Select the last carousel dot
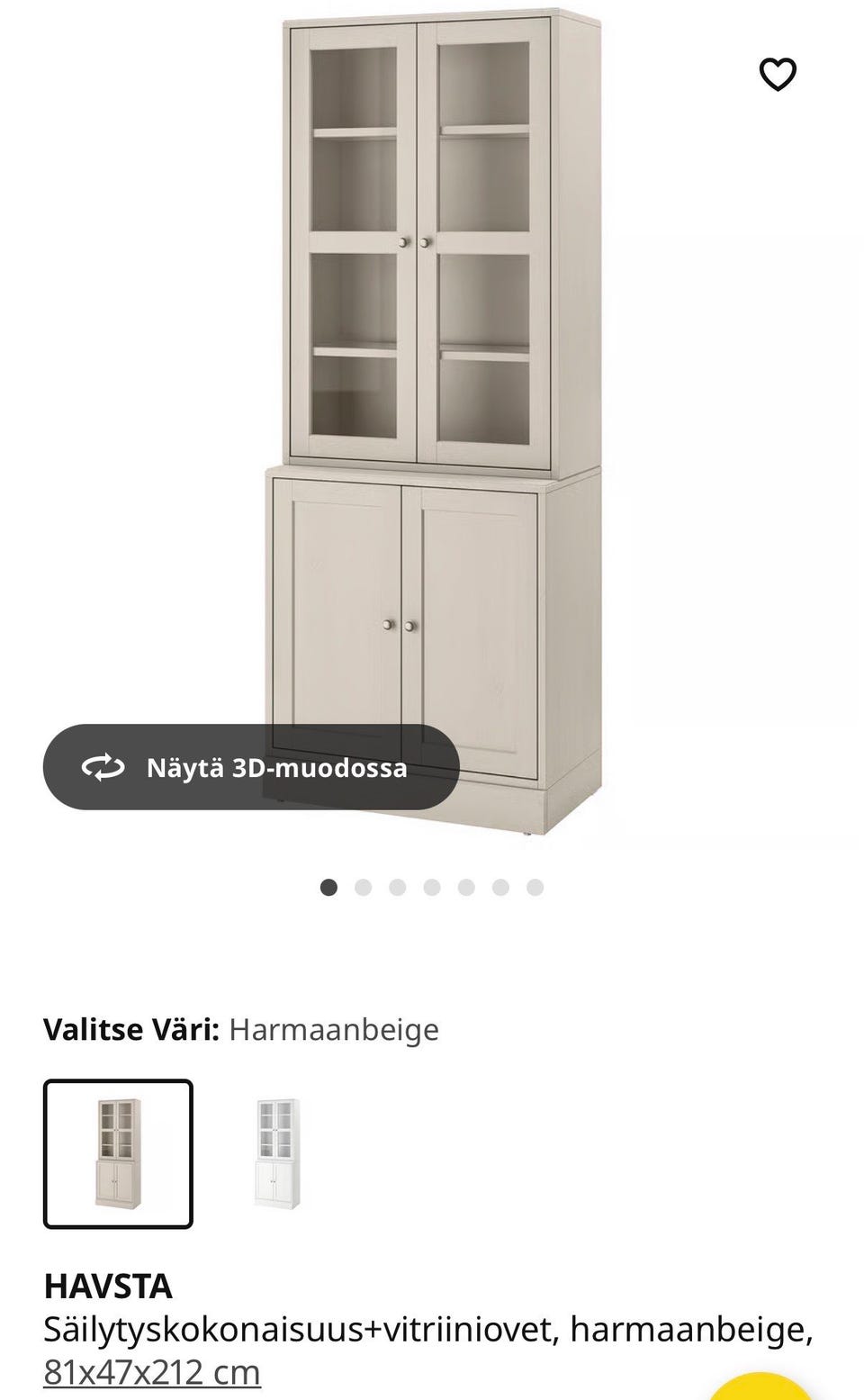Screen dimensions: 864x1400 535,887
